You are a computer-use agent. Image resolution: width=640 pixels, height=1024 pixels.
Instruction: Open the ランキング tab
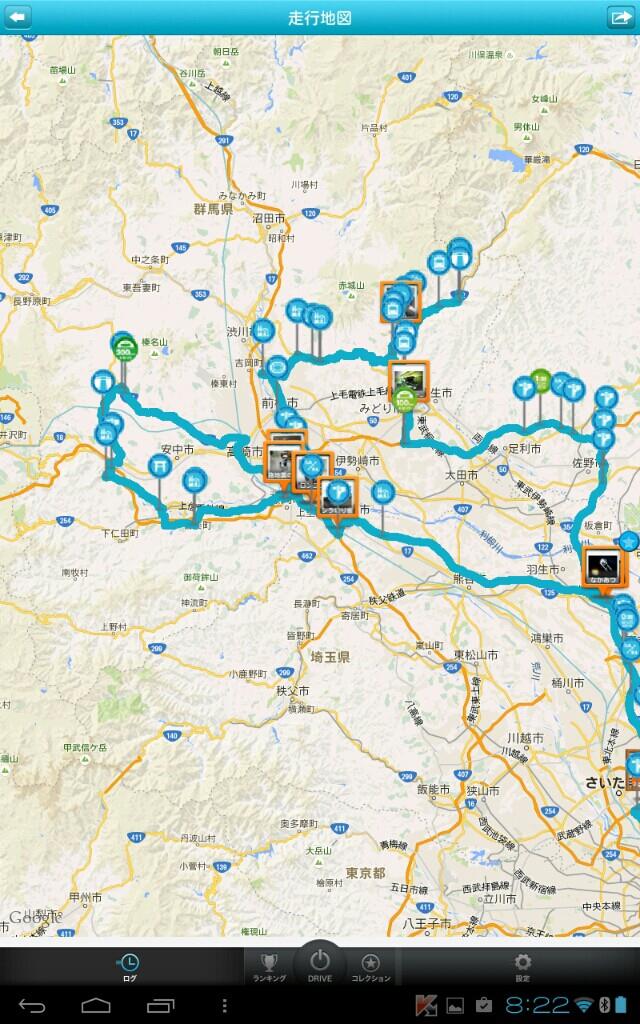point(269,967)
